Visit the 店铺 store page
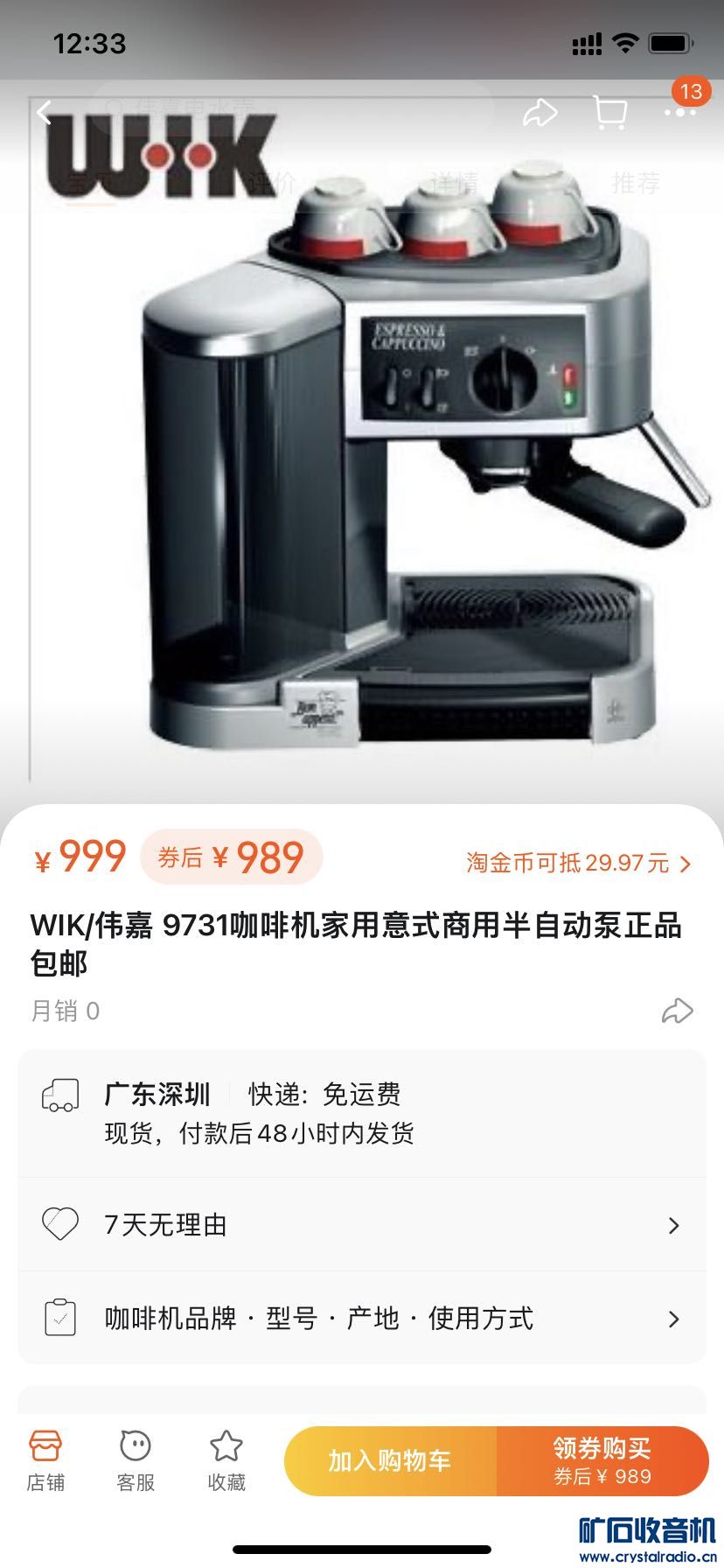Viewport: 724px width, 1568px height. coord(45,1461)
